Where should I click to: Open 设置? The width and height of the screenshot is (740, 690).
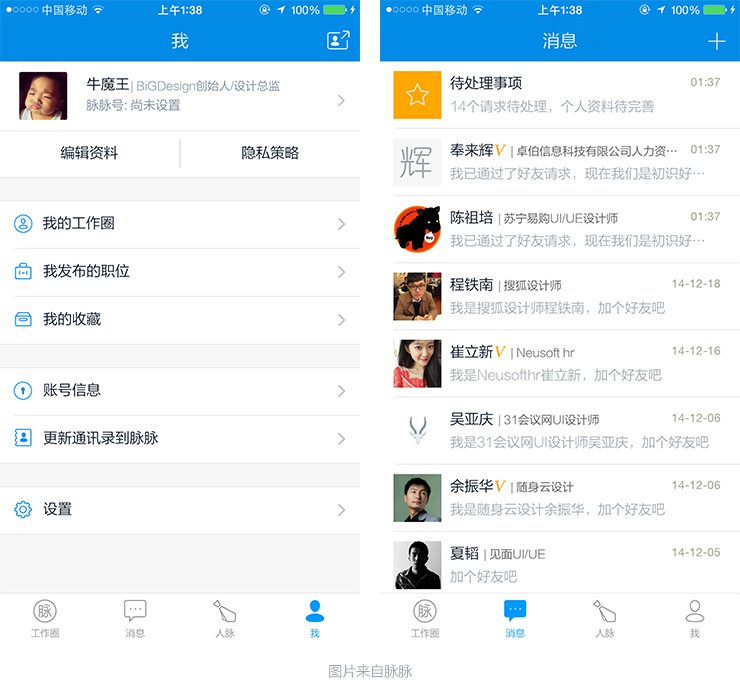180,510
